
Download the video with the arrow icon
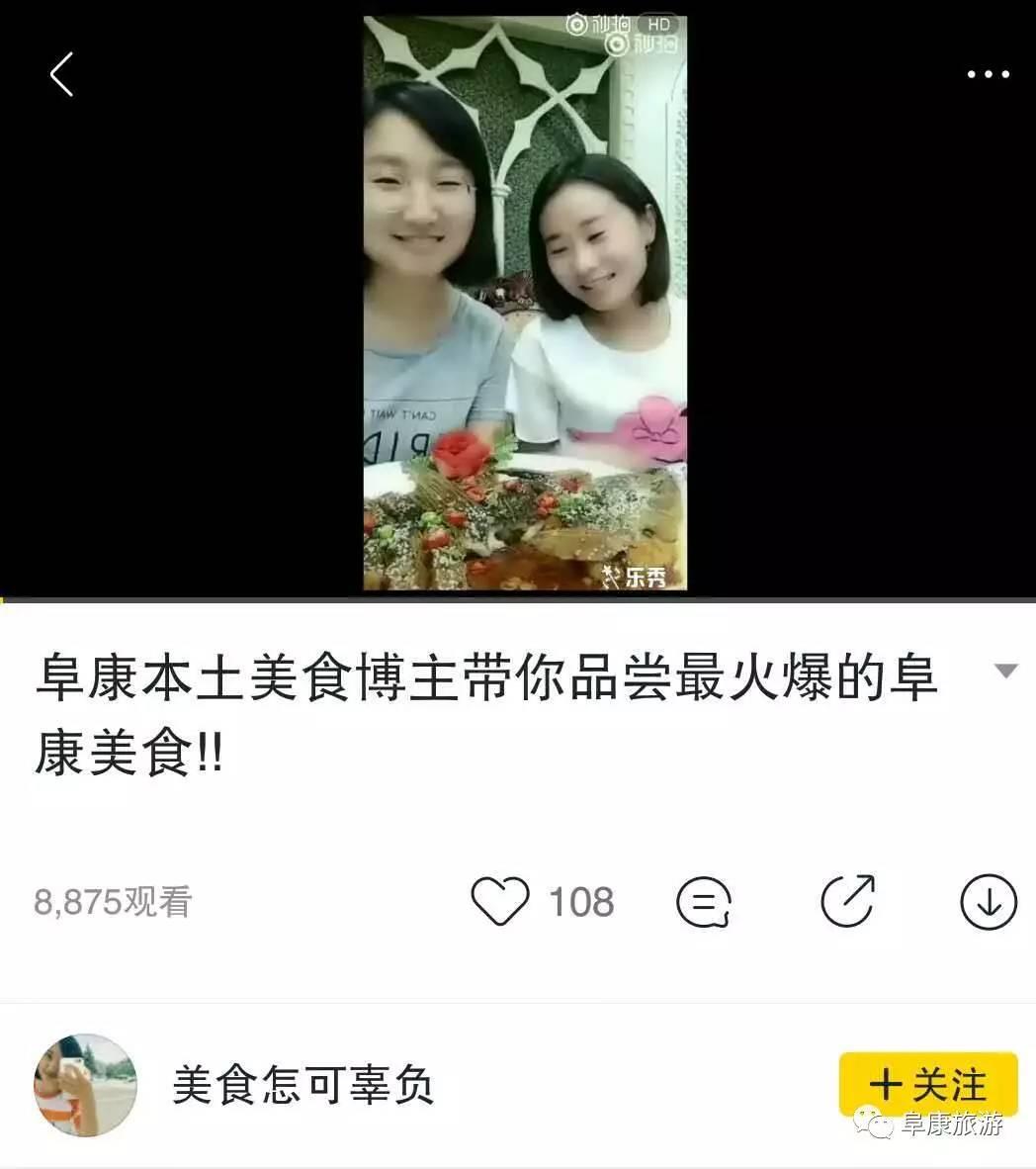click(x=988, y=902)
